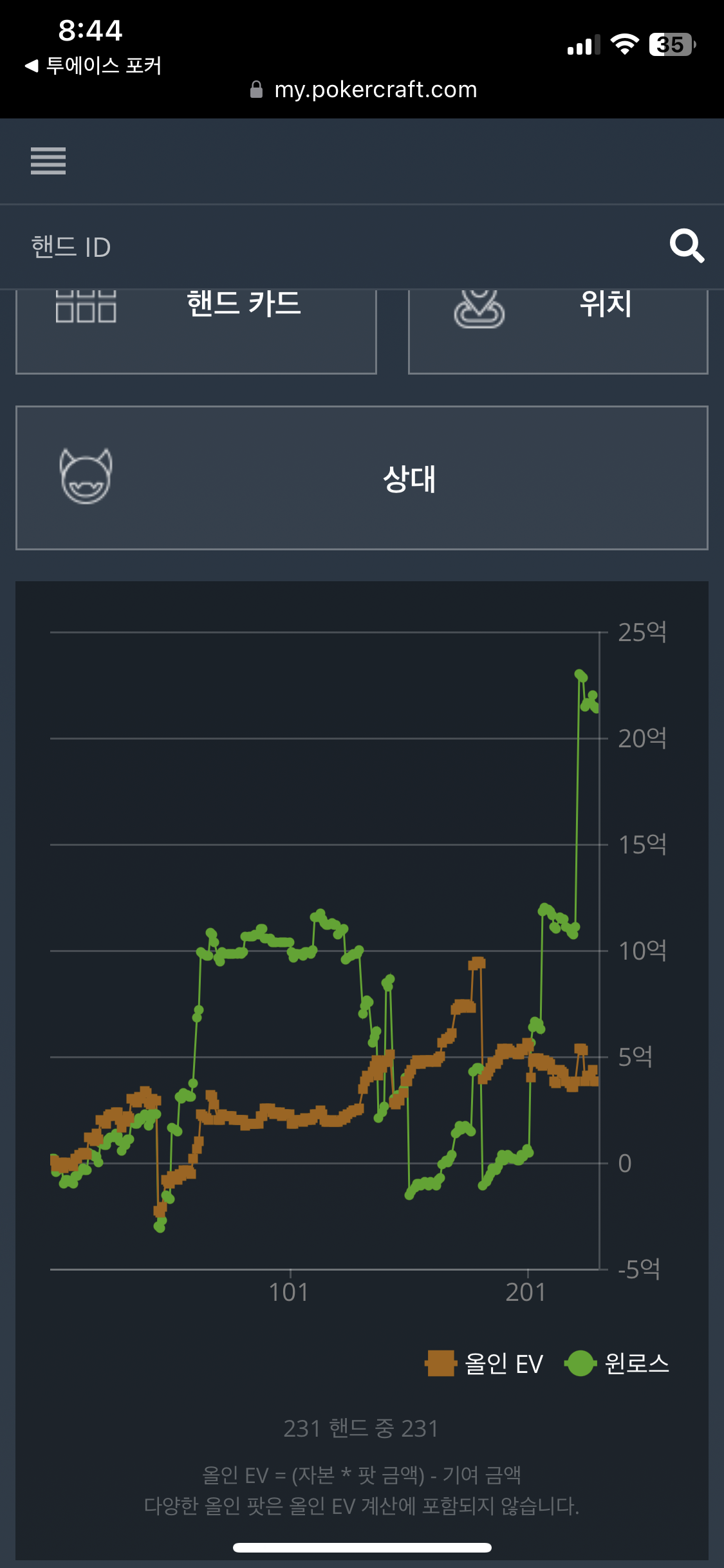
Task: Open the 핸드 카드 filter
Action: pyautogui.click(x=196, y=330)
